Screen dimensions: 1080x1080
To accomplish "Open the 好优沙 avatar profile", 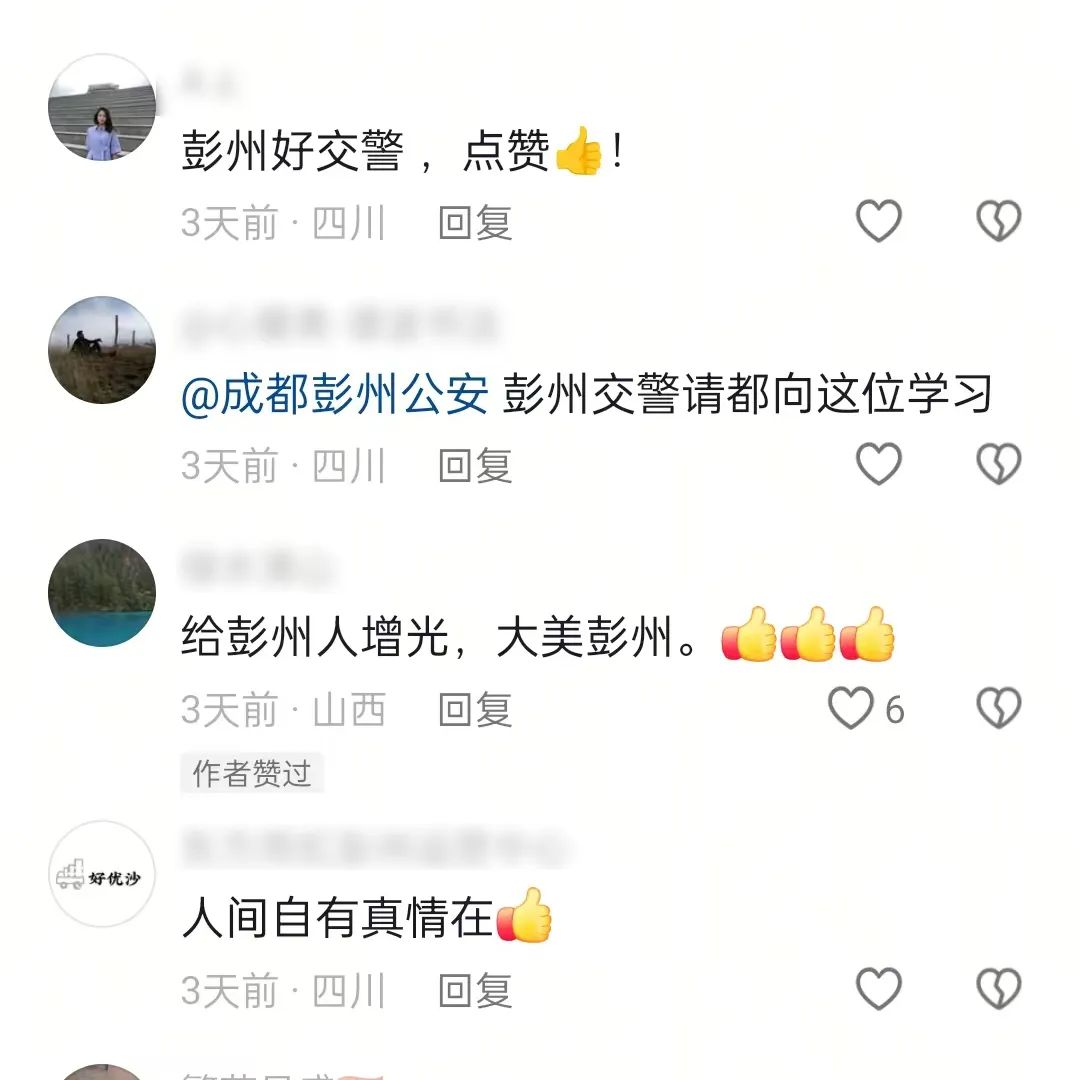I will [x=102, y=874].
